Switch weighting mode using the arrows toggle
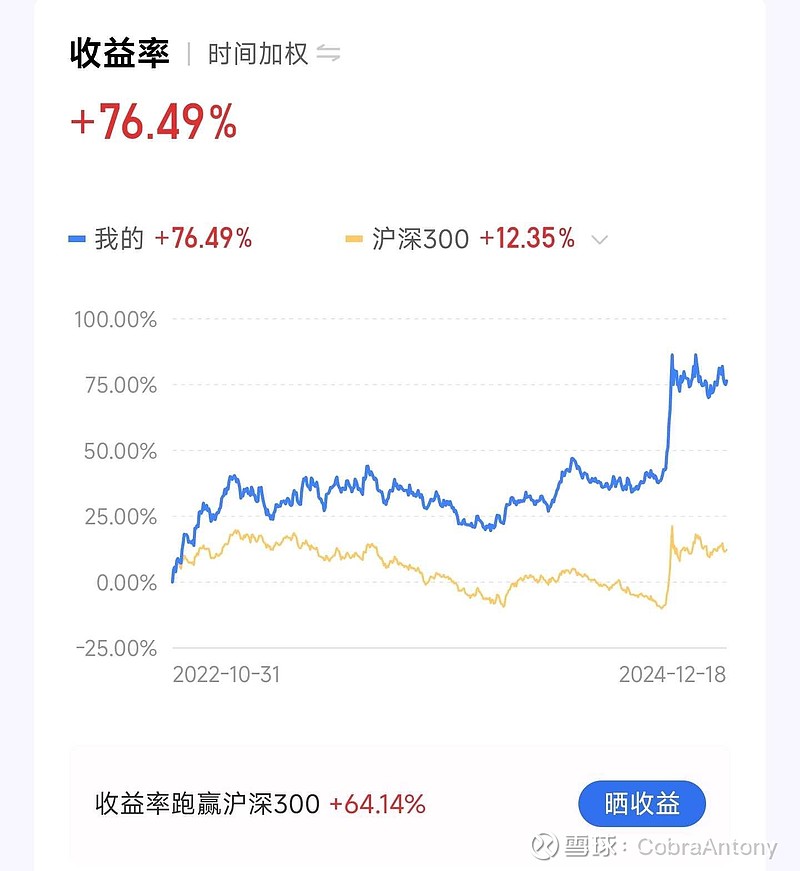This screenshot has height=871, width=800. [x=330, y=53]
